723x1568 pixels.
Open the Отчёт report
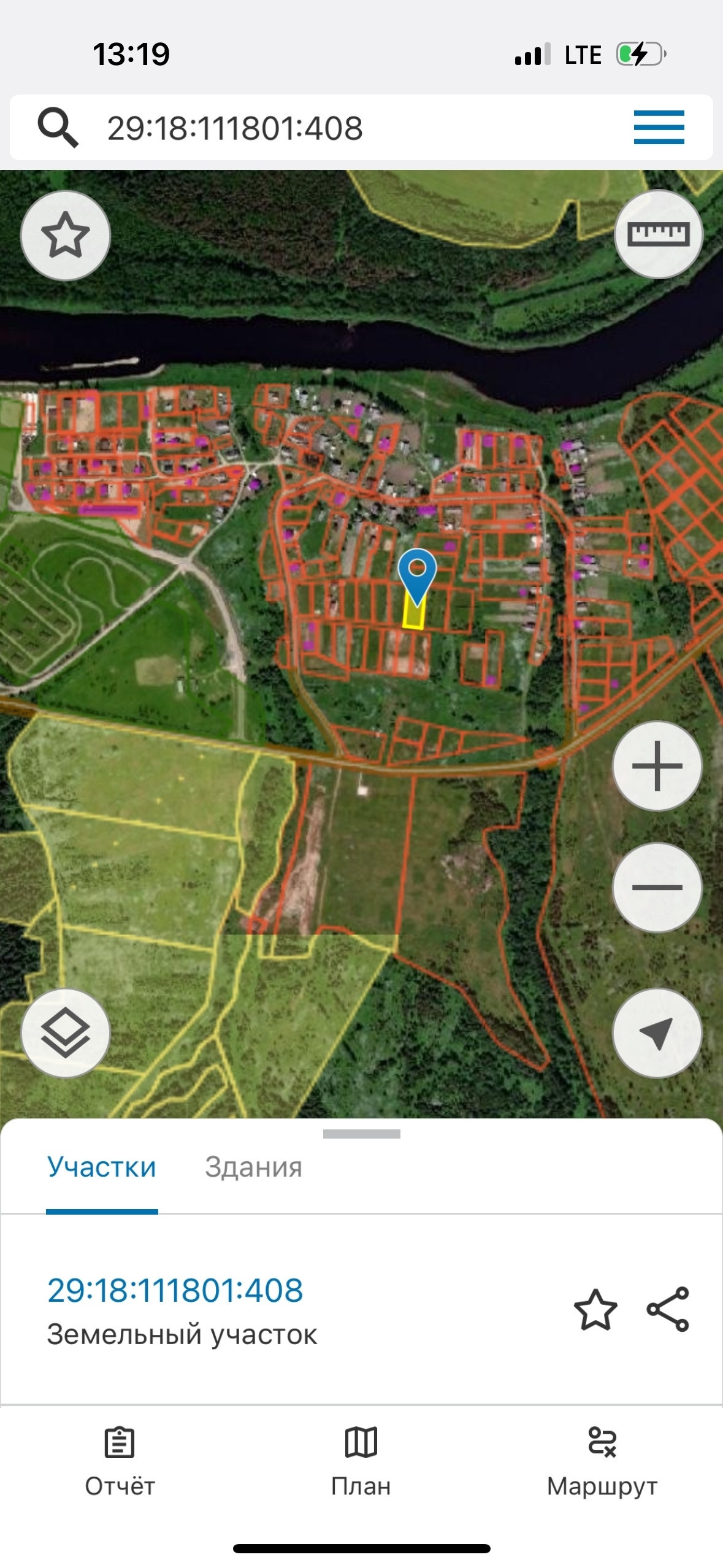tap(120, 1462)
